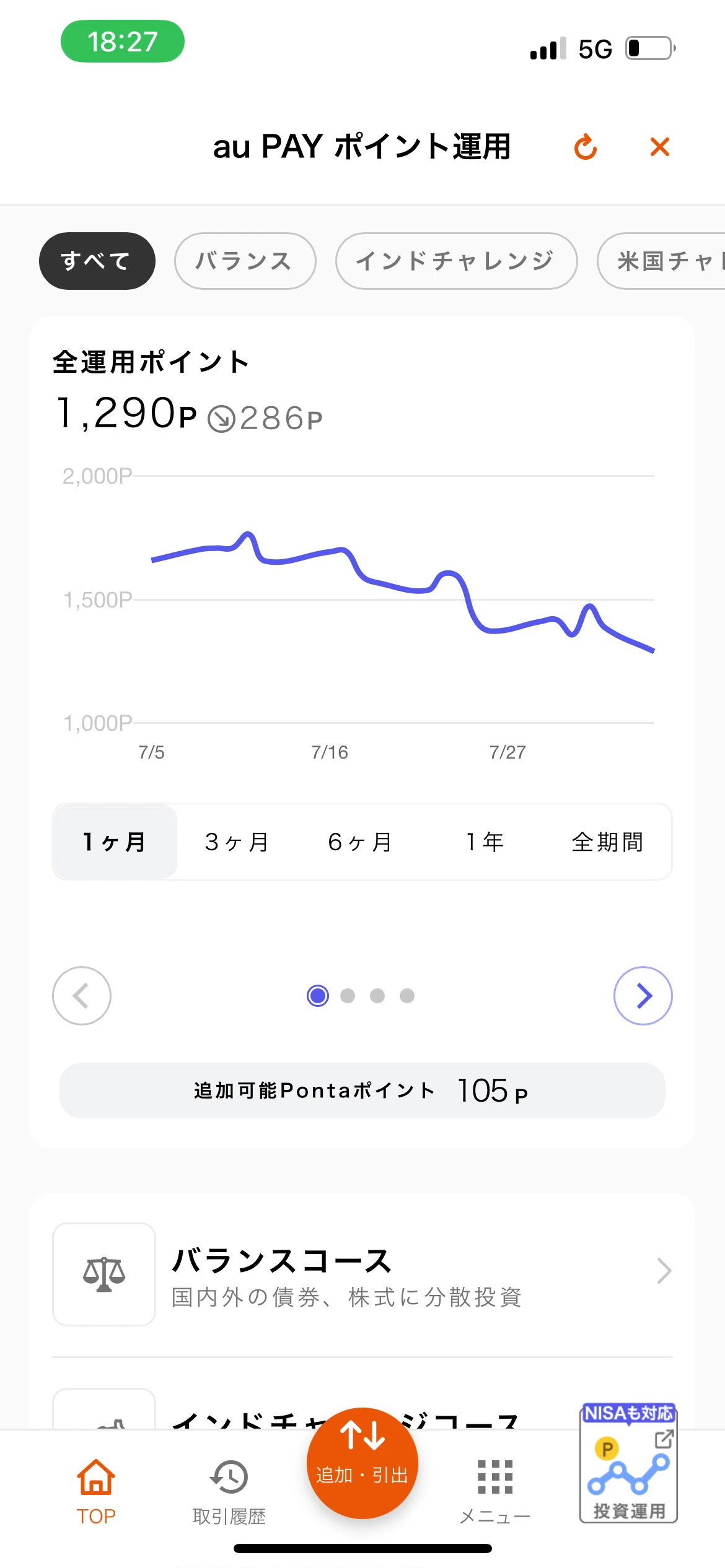Show chart for 全期間
725x1568 pixels.
pos(609,842)
